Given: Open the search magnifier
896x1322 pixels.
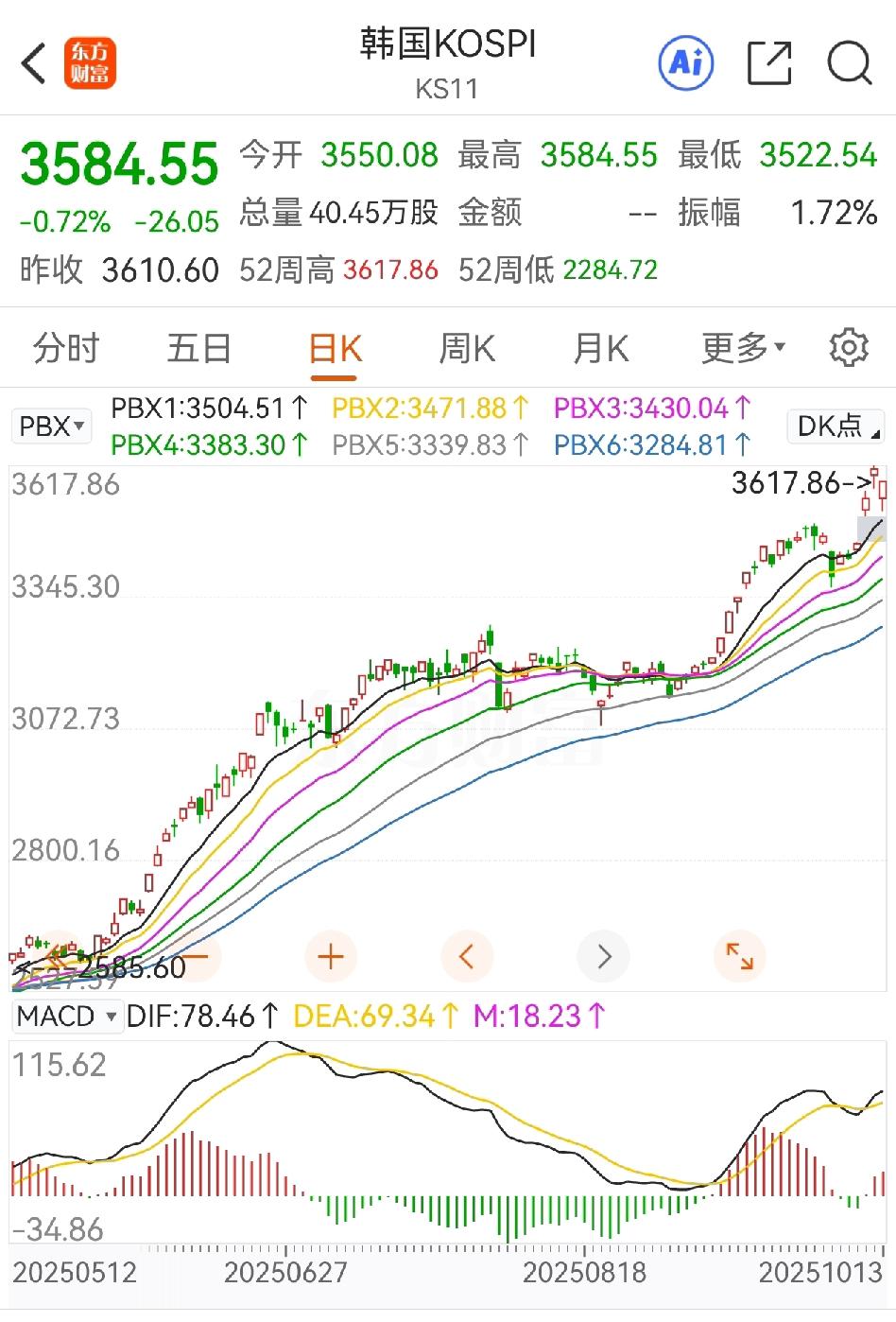Looking at the screenshot, I should click(849, 63).
